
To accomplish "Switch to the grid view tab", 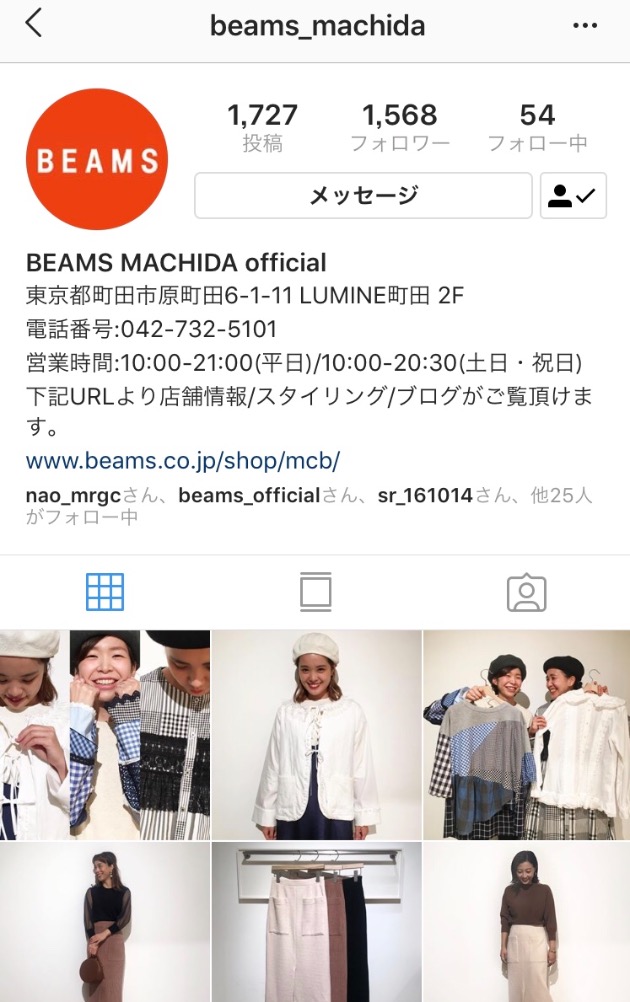I will (x=105, y=592).
